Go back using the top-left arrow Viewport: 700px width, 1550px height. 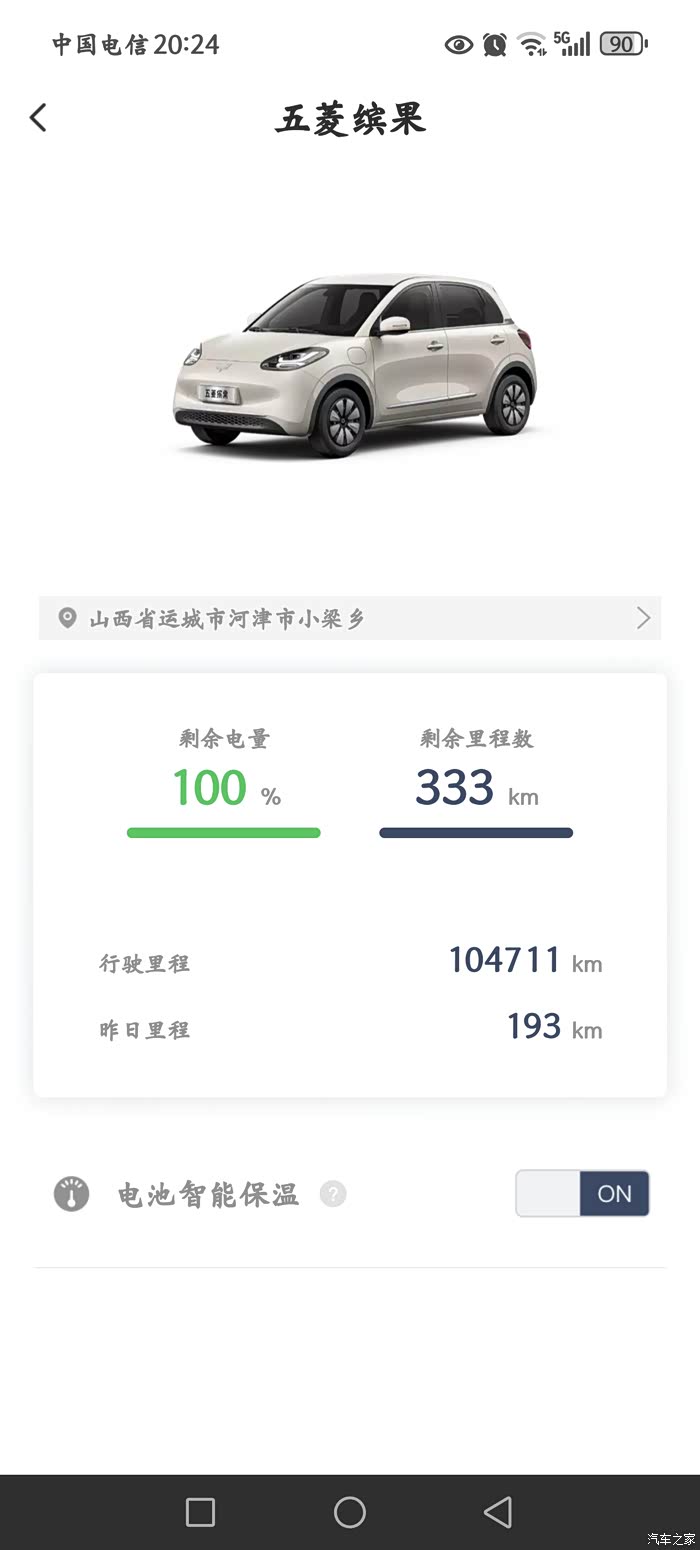pos(38,118)
